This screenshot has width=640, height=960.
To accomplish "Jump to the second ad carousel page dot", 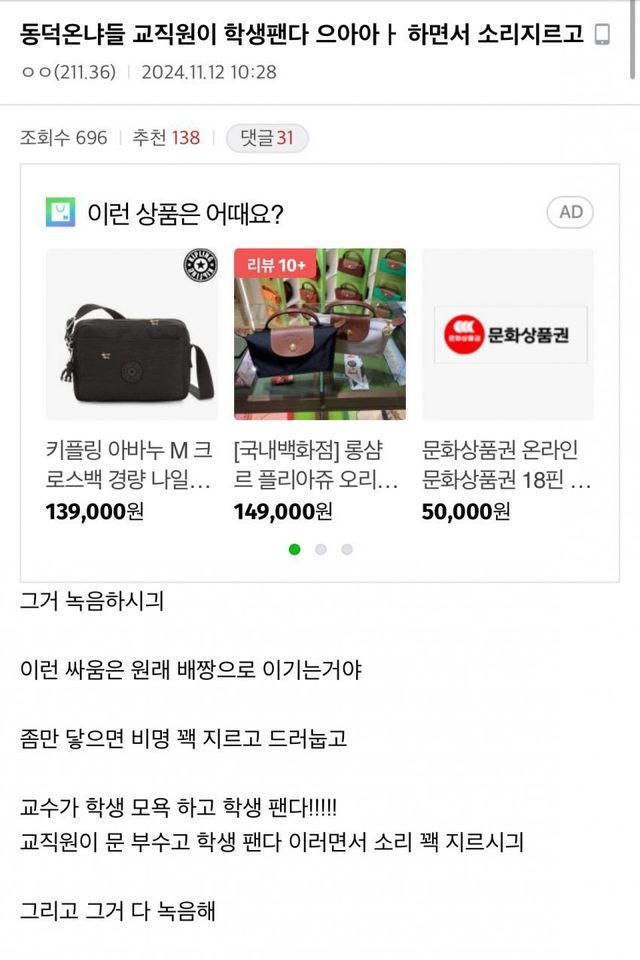I will [x=321, y=549].
